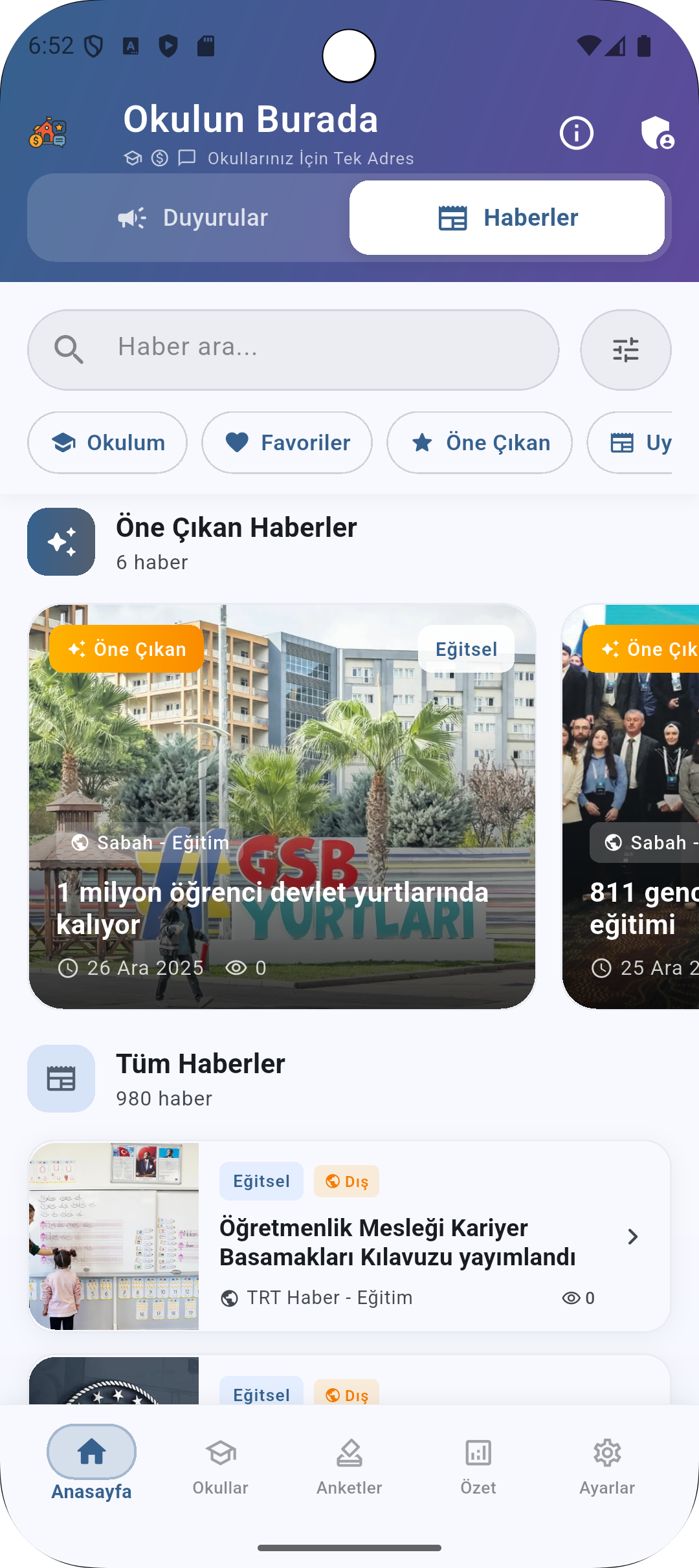Expand the Öğretmenlik Mesleği news item chevron
The image size is (699, 1568).
pyautogui.click(x=632, y=1236)
